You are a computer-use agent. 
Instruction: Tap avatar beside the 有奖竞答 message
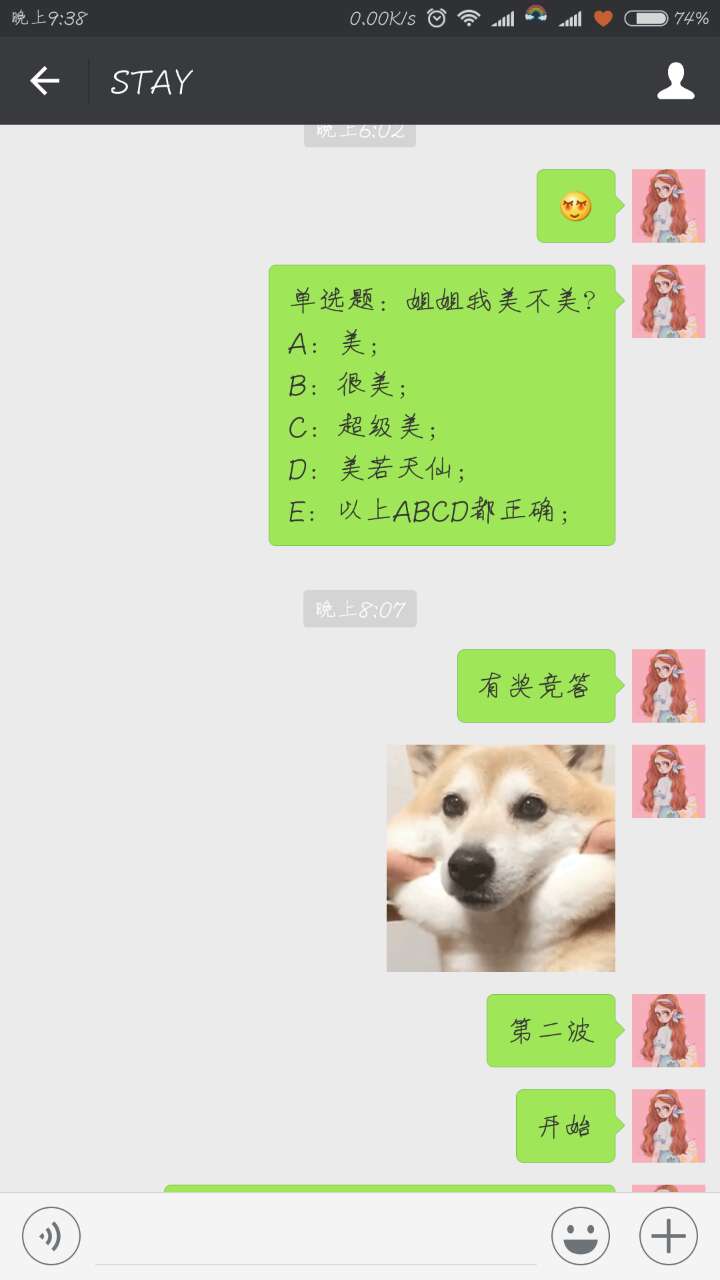point(668,686)
